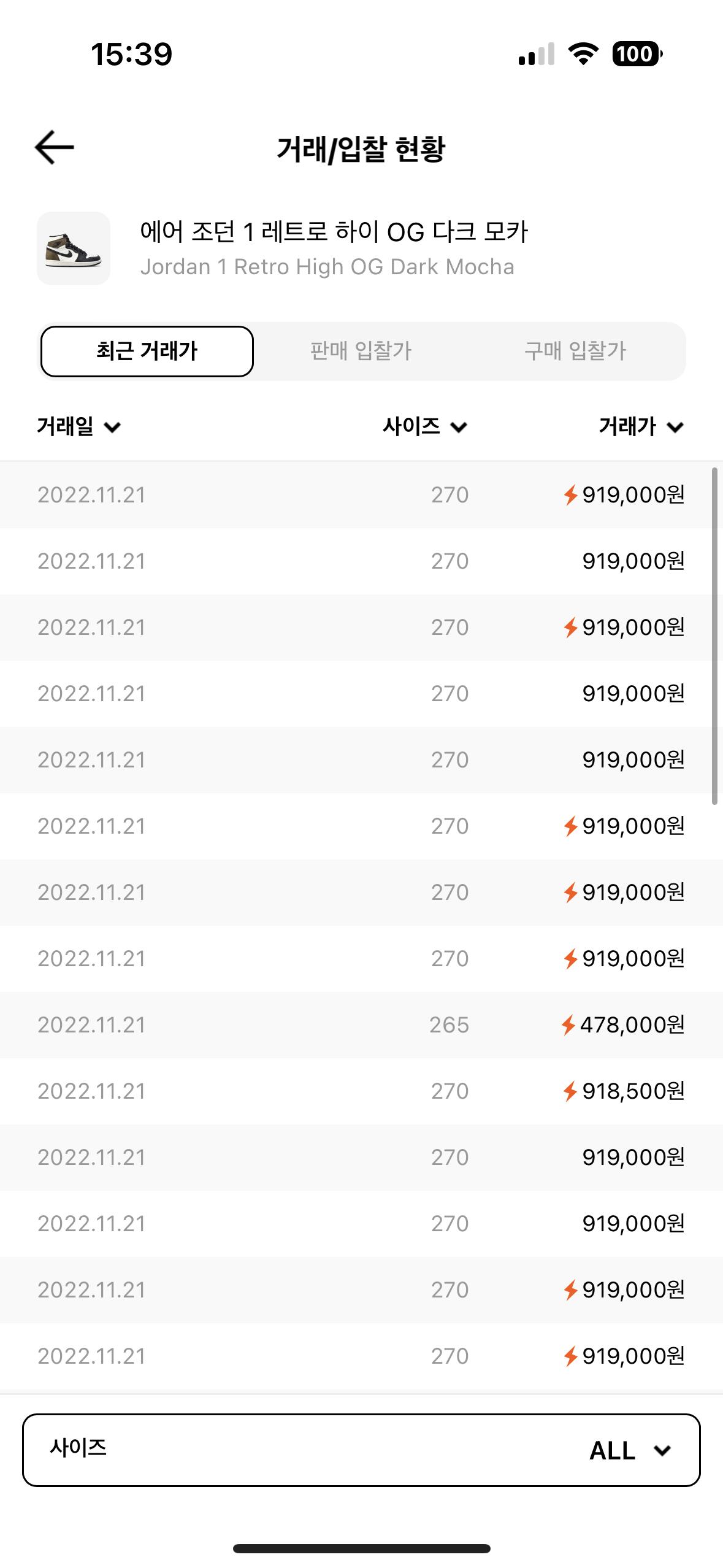Switch to the 판매 입찰가 tab
The height and width of the screenshot is (1568, 723).
(x=361, y=352)
